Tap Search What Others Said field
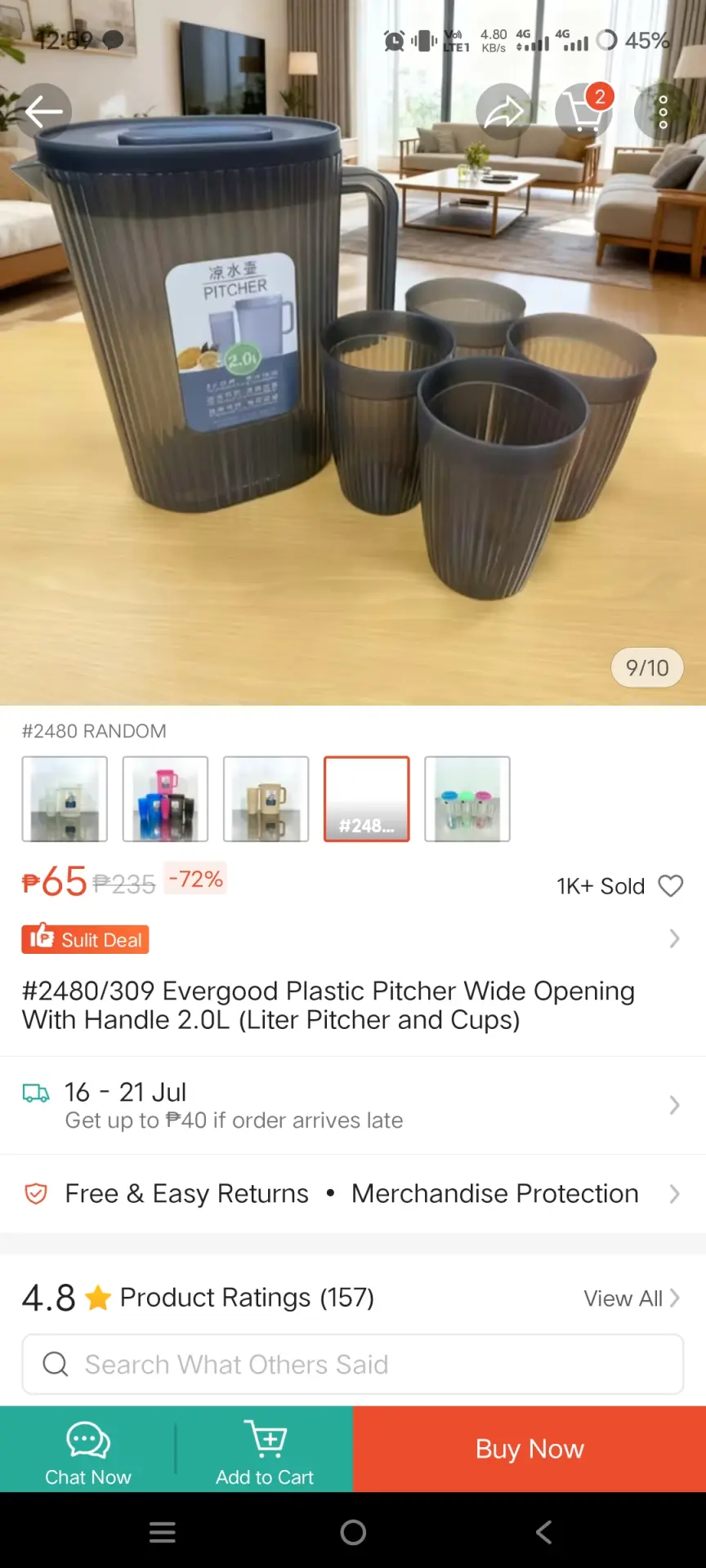 click(x=353, y=1364)
